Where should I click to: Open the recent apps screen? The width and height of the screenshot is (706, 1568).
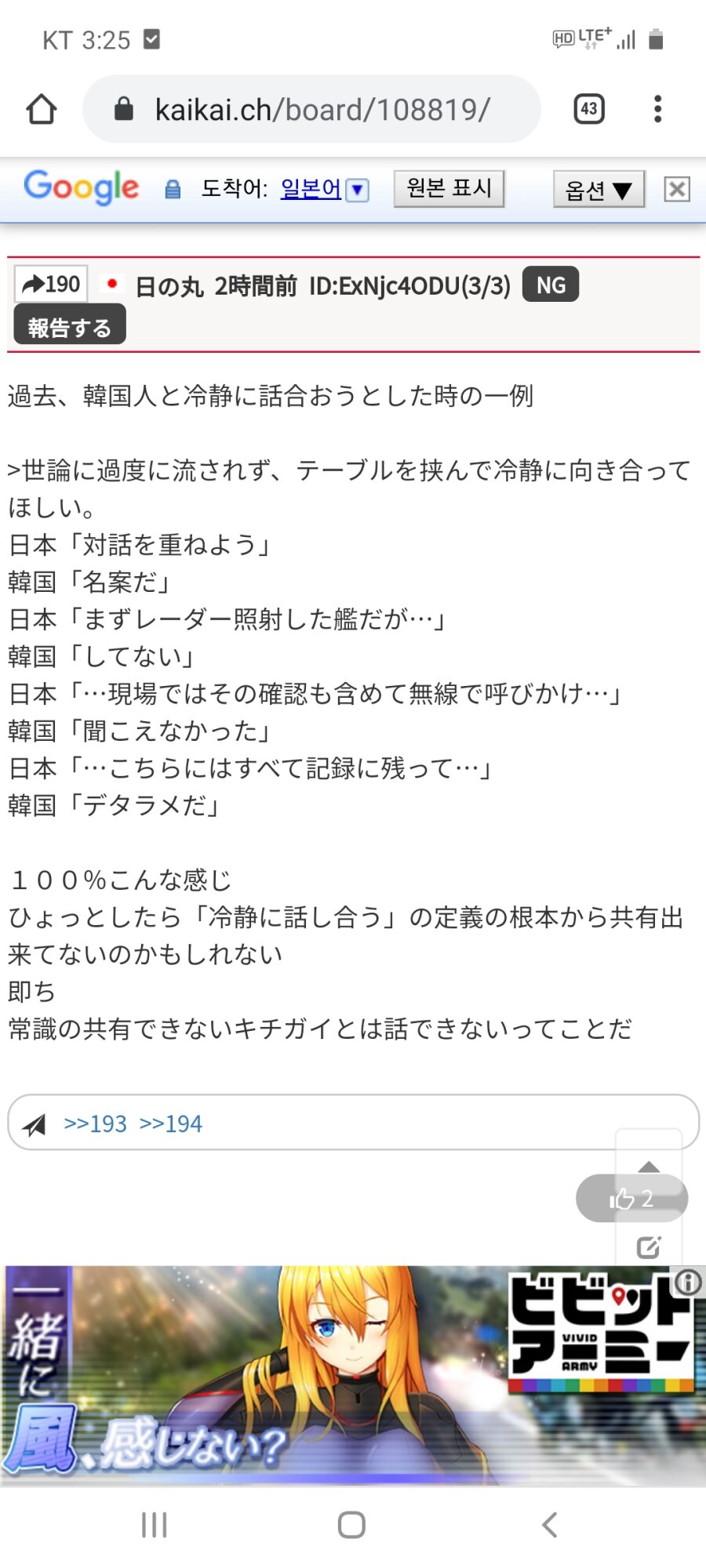pyautogui.click(x=155, y=1525)
